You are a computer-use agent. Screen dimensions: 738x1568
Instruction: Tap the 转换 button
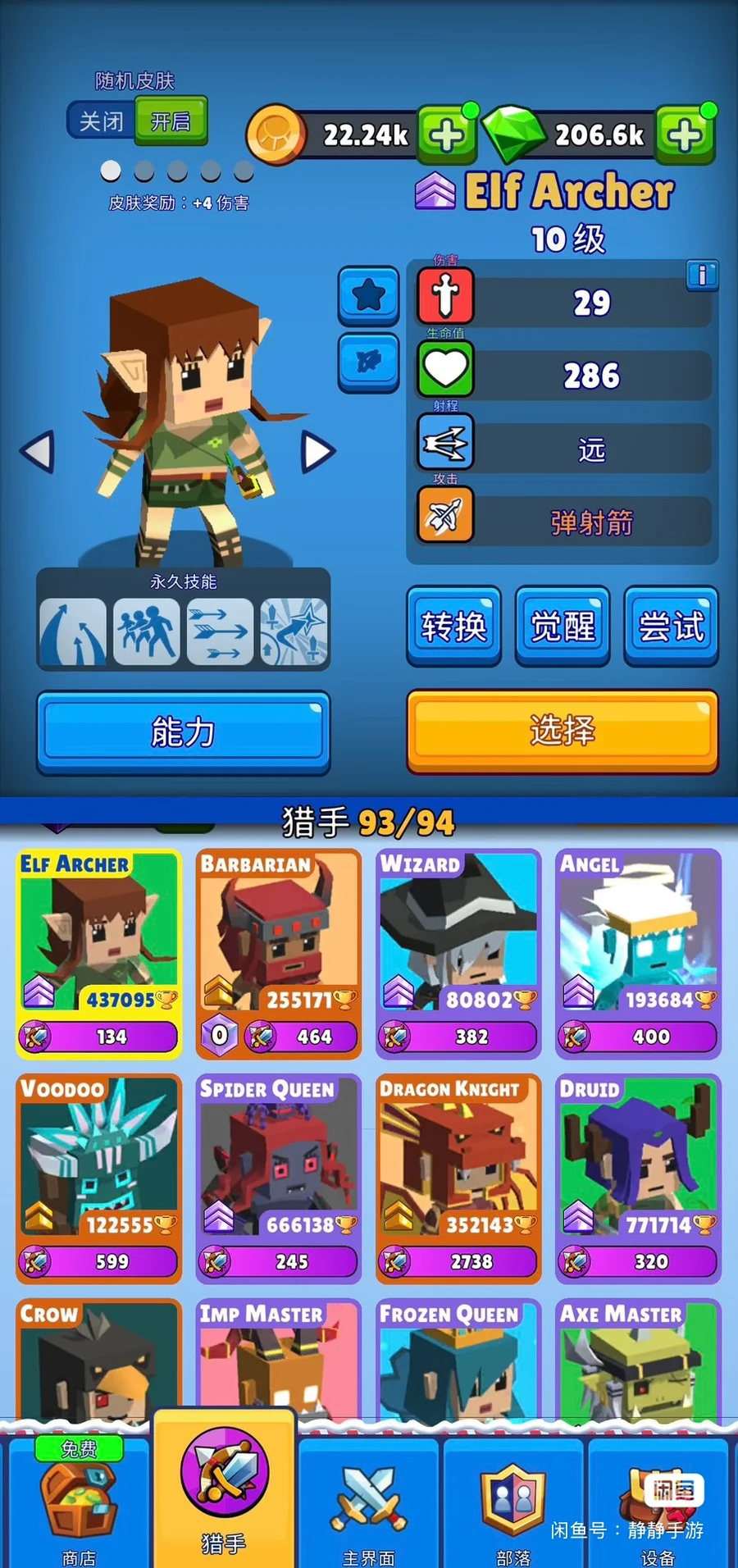click(453, 627)
